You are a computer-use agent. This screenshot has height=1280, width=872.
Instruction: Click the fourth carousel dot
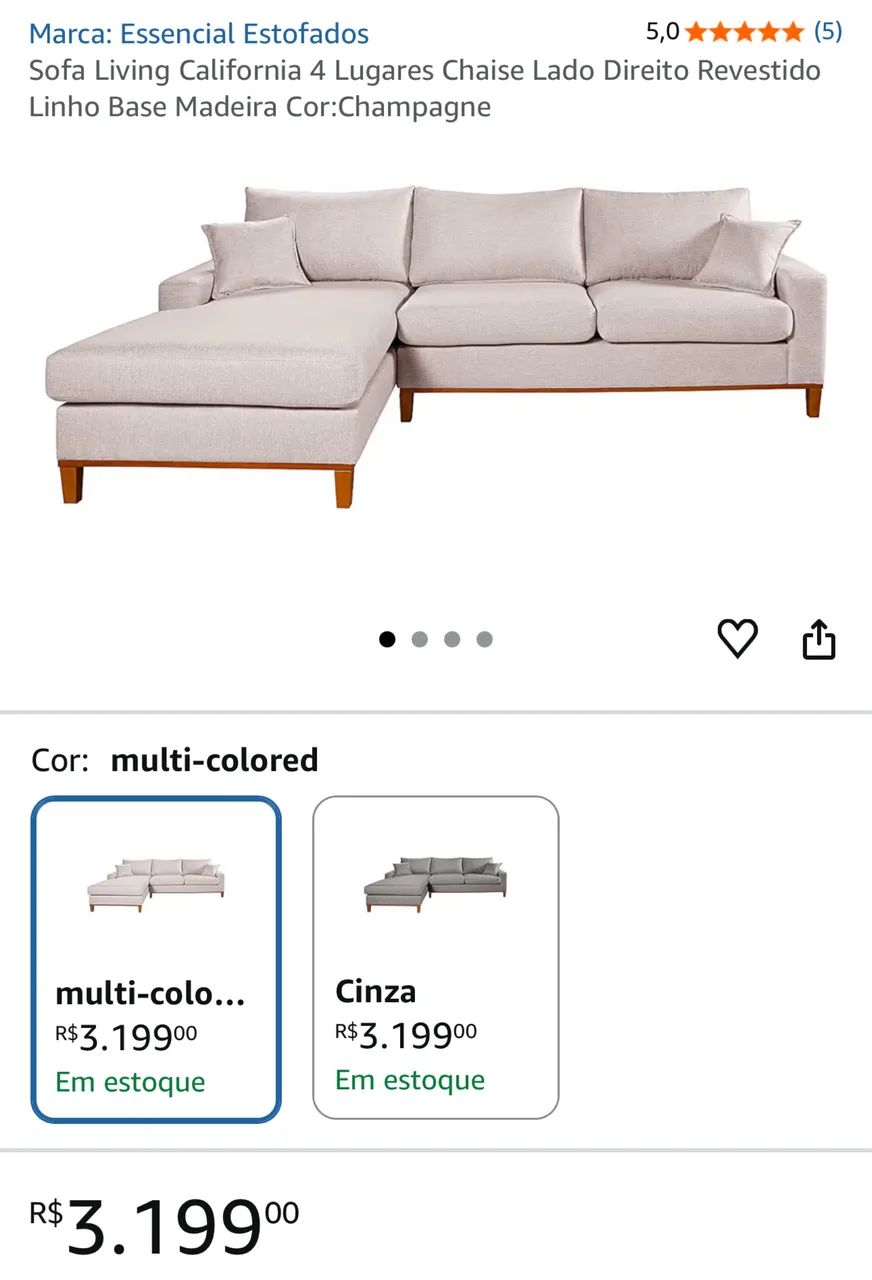(485, 638)
